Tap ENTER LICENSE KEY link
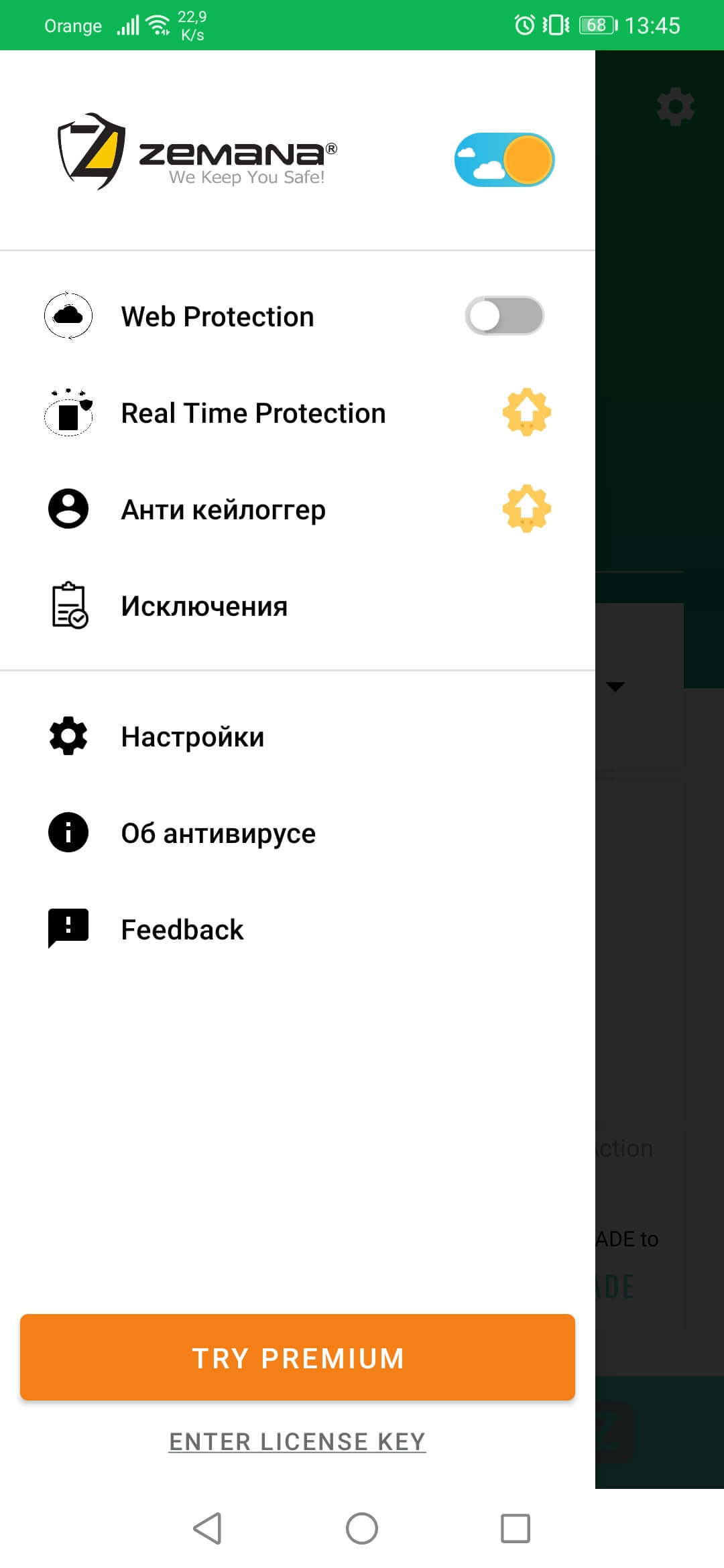The image size is (724, 1568). tap(298, 1441)
